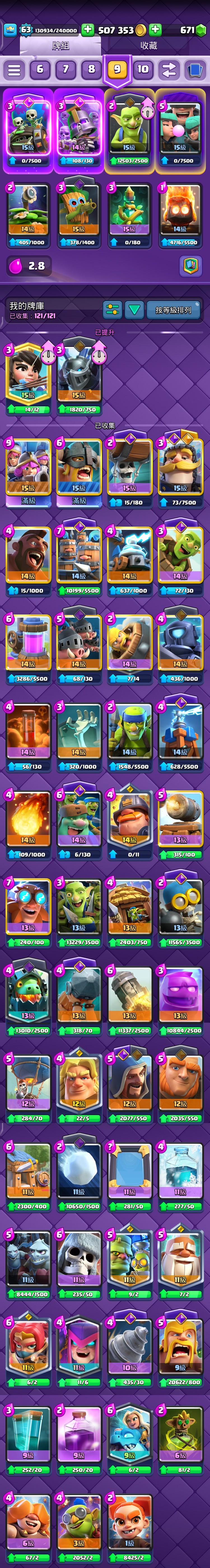Open the blue cards copy-deck icon
Screen dimensions: 210x1568
[194, 69]
